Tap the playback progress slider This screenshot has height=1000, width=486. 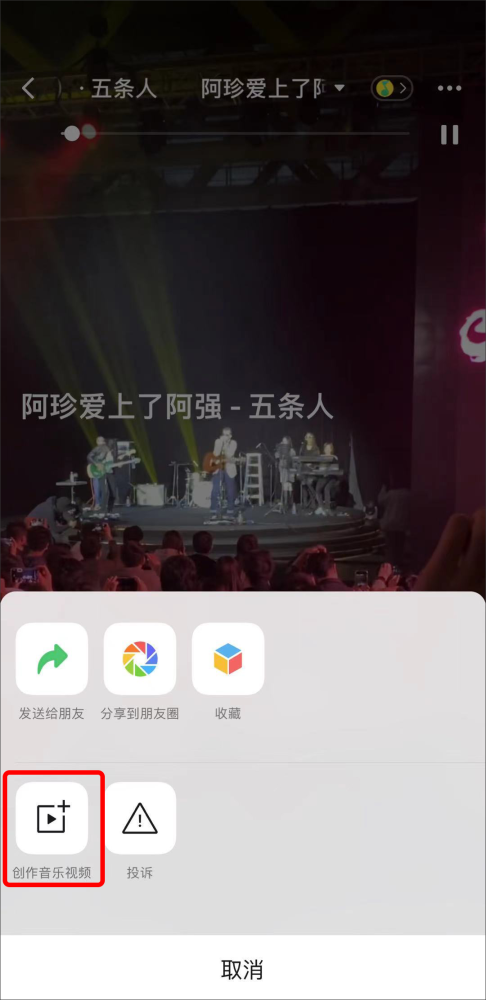pyautogui.click(x=236, y=133)
